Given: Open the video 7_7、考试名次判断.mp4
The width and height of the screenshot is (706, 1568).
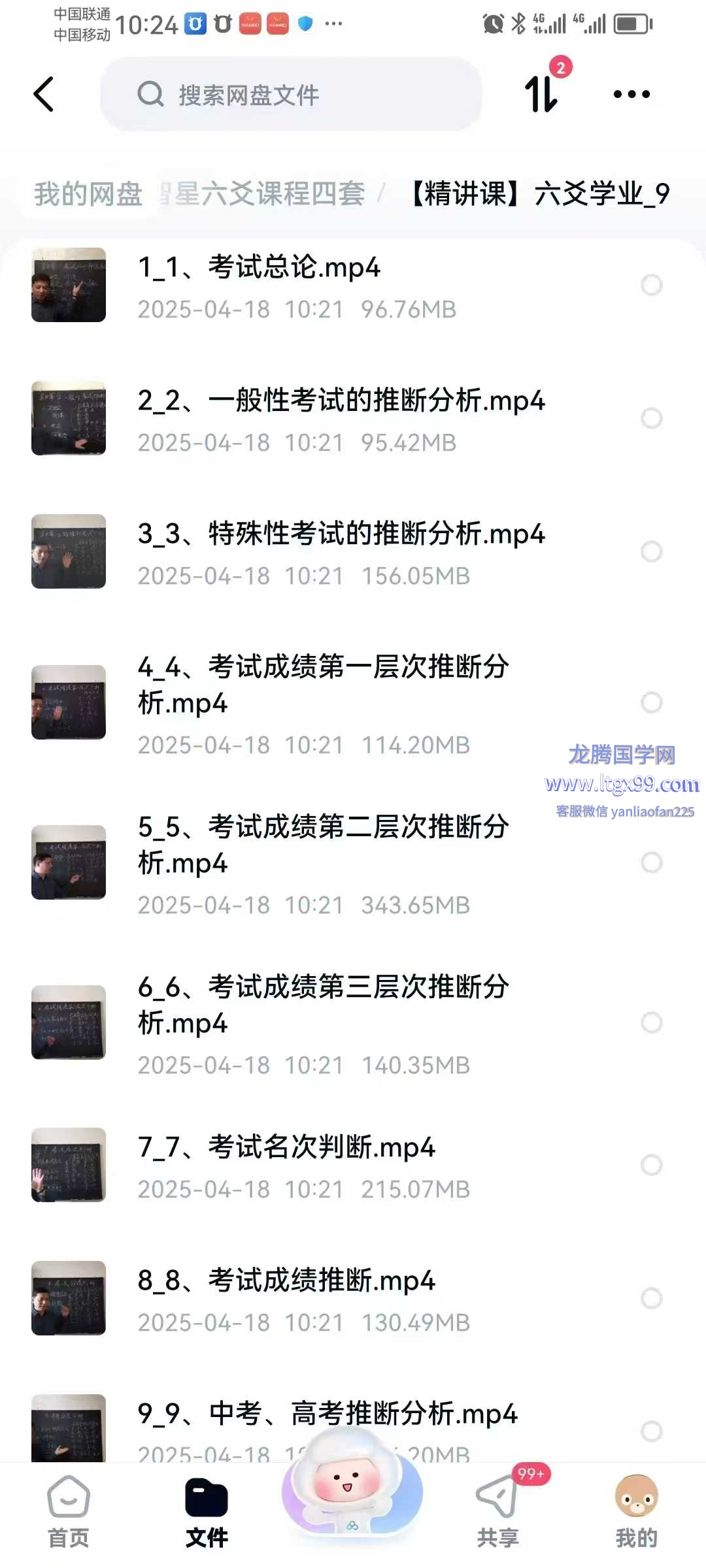Looking at the screenshot, I should pyautogui.click(x=286, y=1148).
